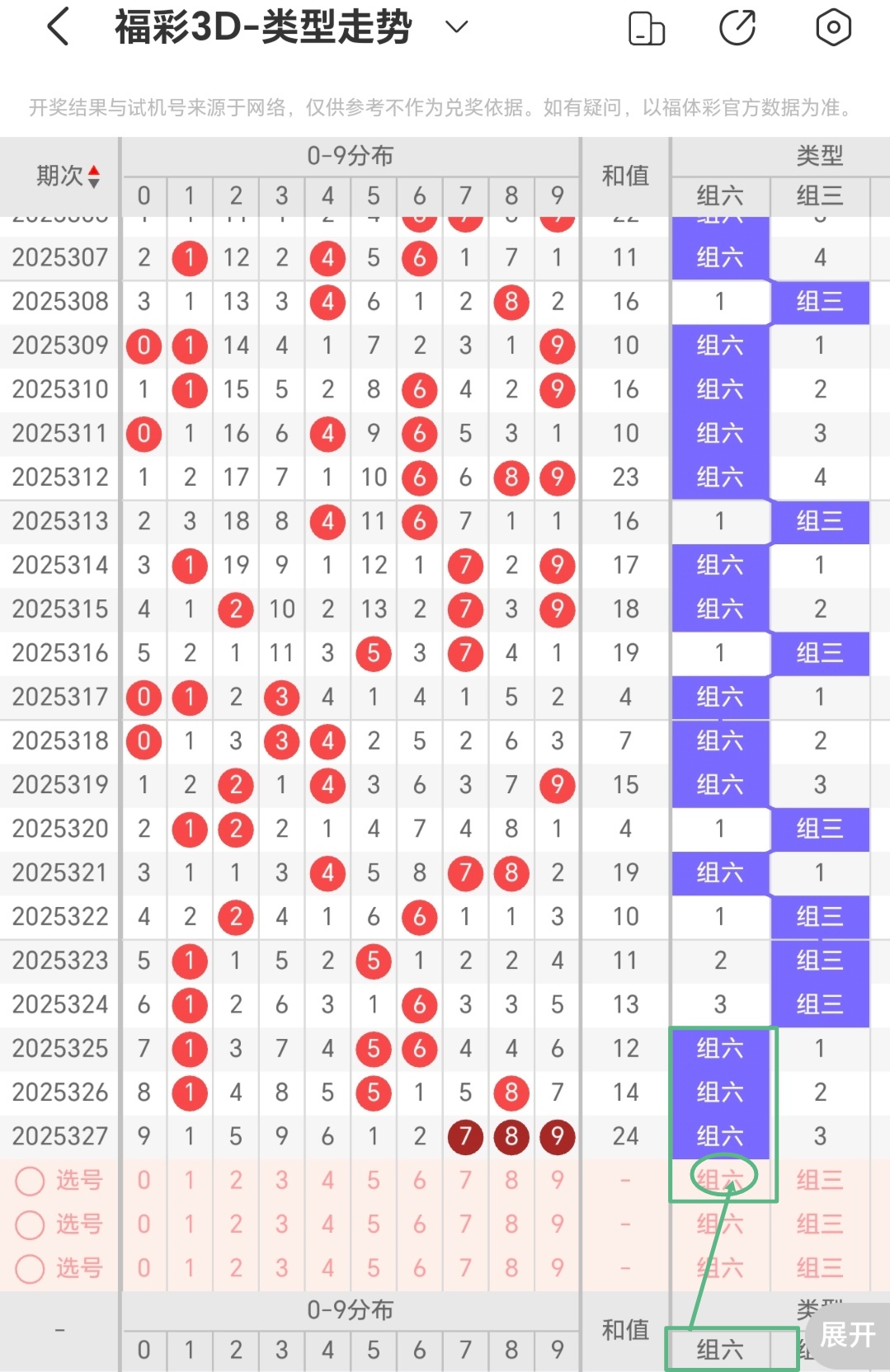Tap the red ball 0 in row 2025317

pyautogui.click(x=144, y=697)
